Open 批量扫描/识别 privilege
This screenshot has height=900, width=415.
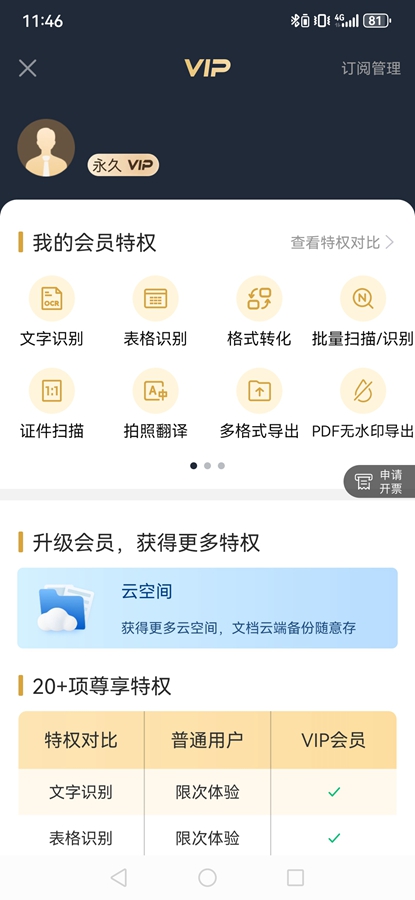point(362,311)
